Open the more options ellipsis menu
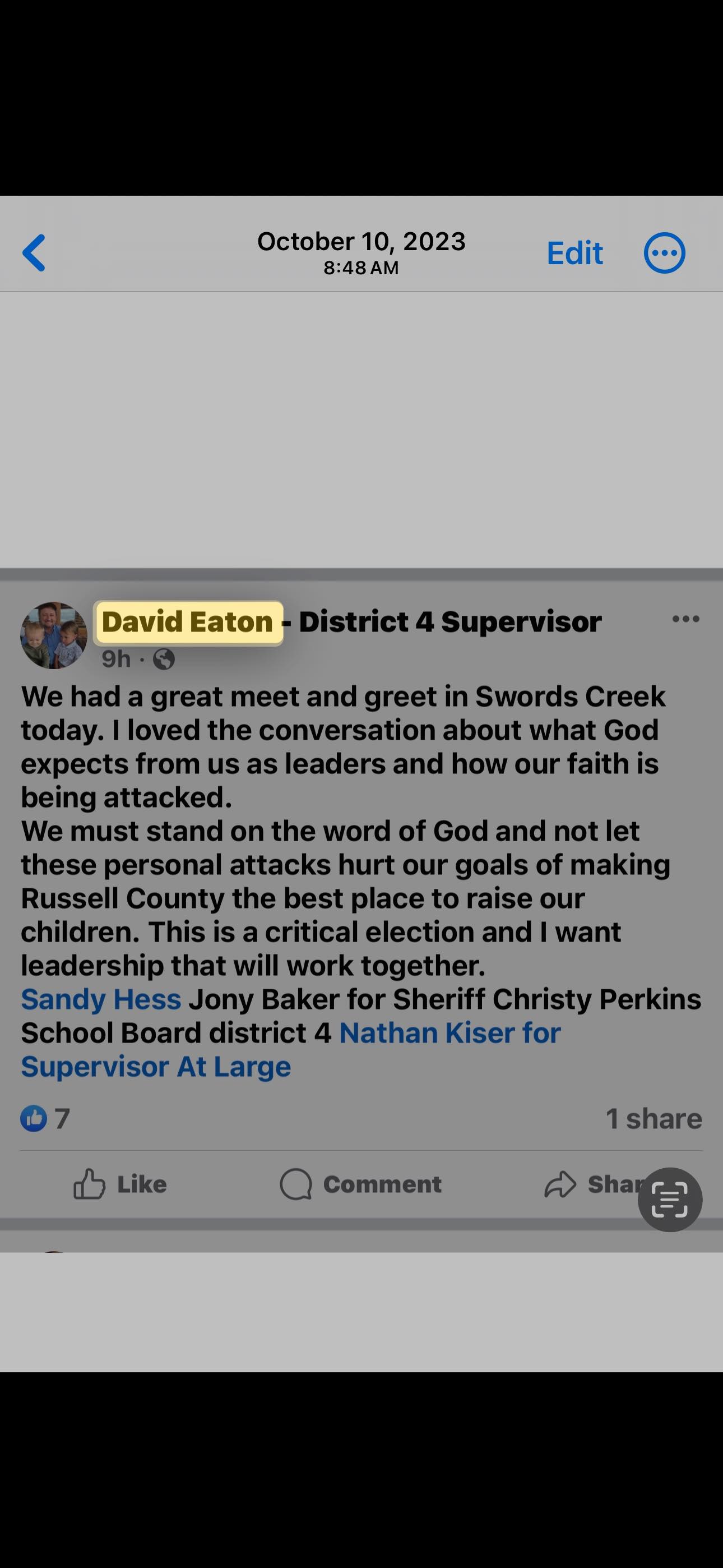The image size is (723, 1568). coord(665,252)
